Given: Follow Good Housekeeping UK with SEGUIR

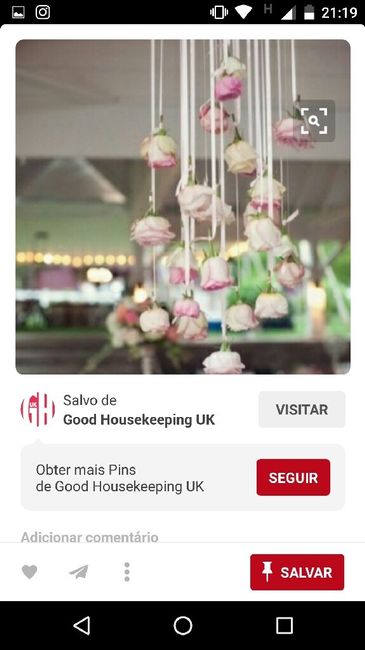Looking at the screenshot, I should coord(293,478).
